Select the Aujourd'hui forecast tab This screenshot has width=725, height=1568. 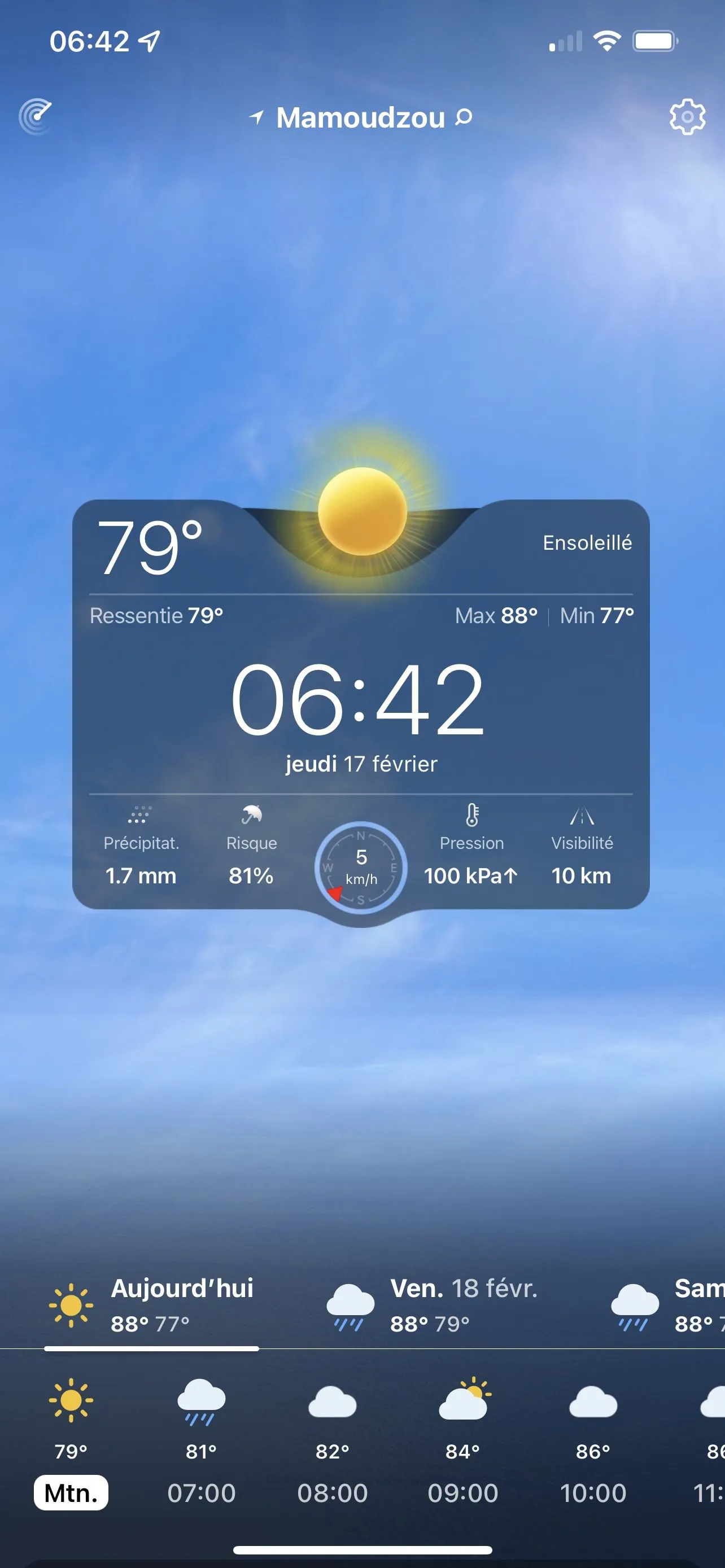(152, 1306)
